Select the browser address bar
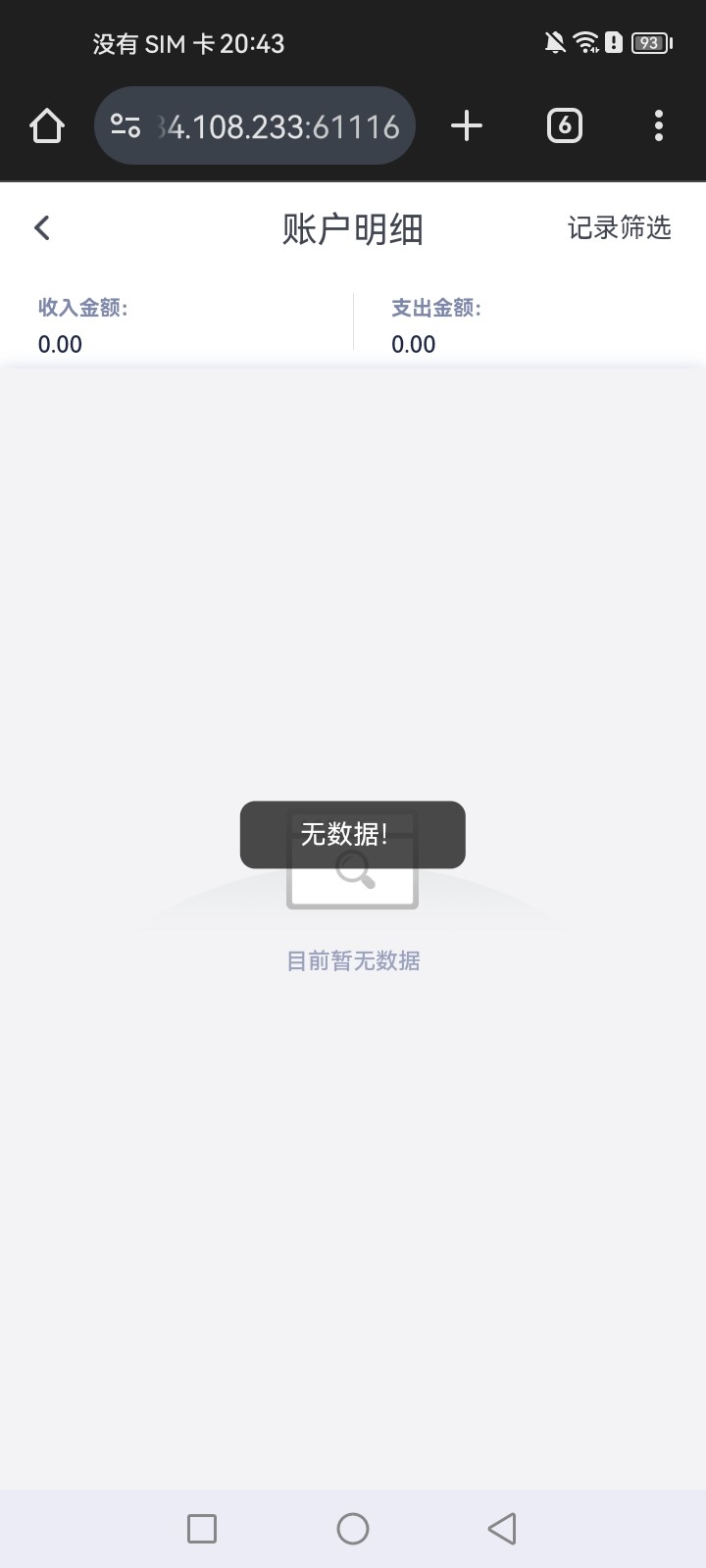The width and height of the screenshot is (706, 1568). [x=279, y=126]
